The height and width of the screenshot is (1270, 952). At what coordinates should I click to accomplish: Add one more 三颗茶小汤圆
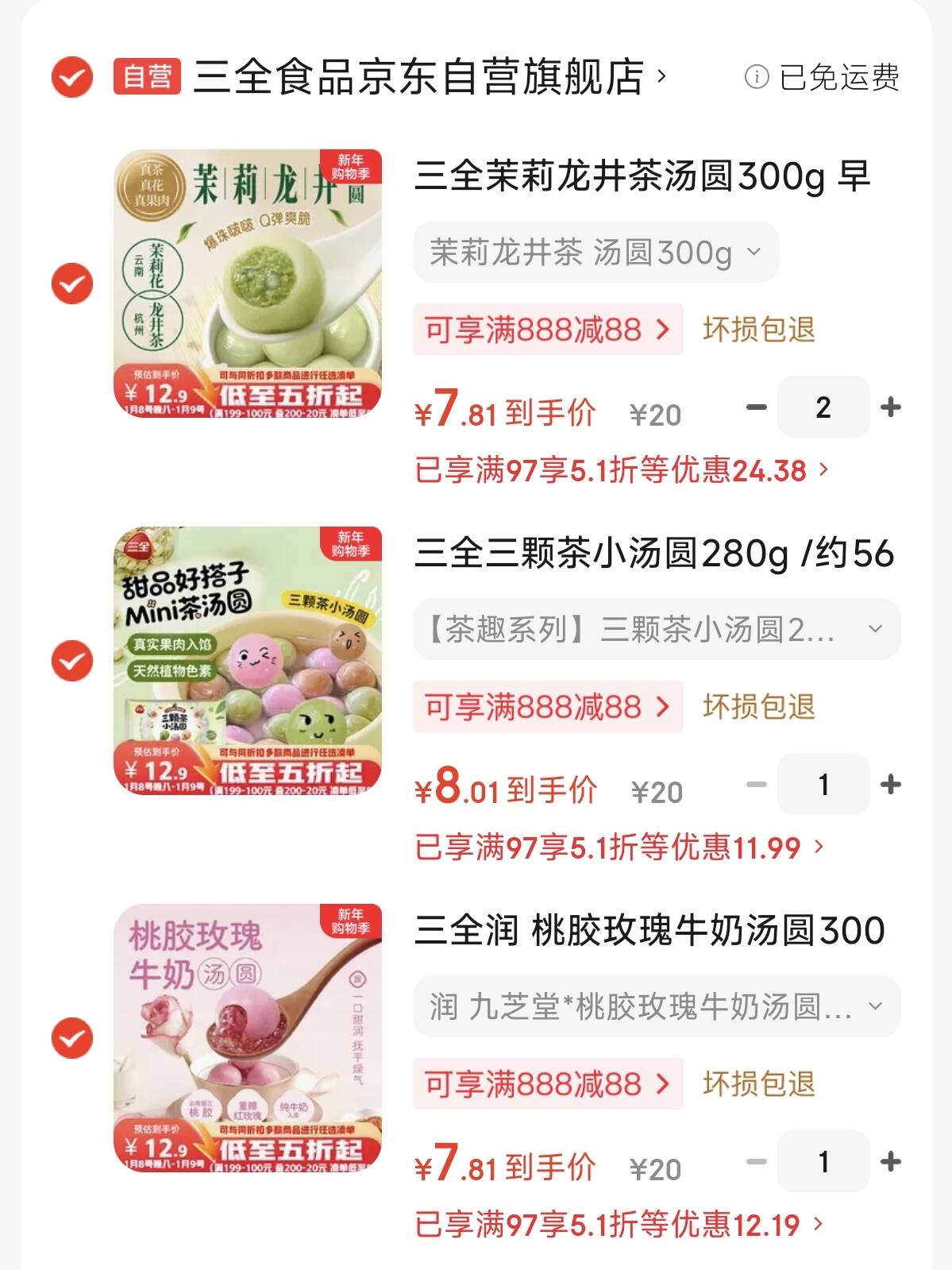click(891, 785)
